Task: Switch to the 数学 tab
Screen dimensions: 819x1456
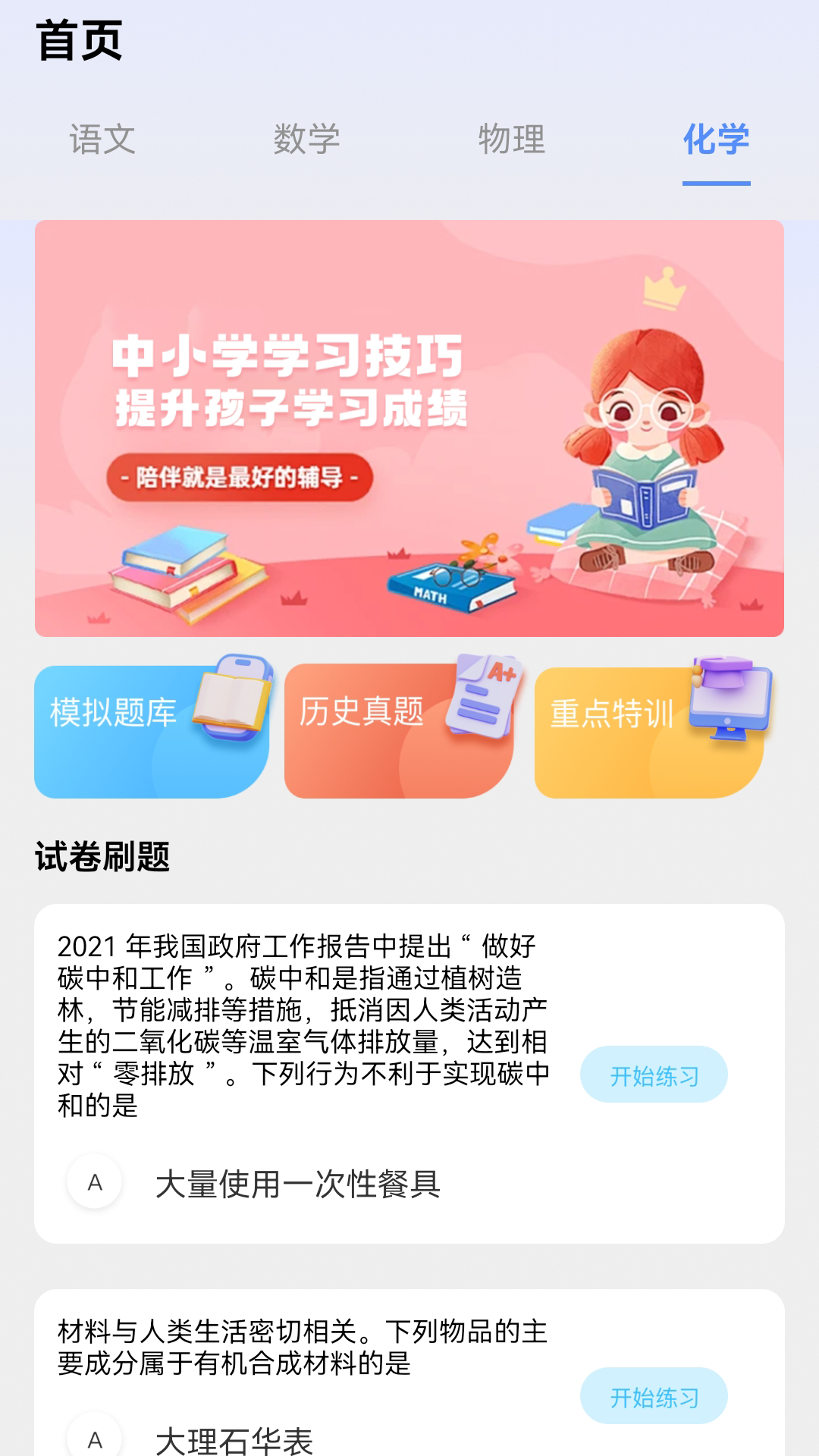Action: click(307, 140)
